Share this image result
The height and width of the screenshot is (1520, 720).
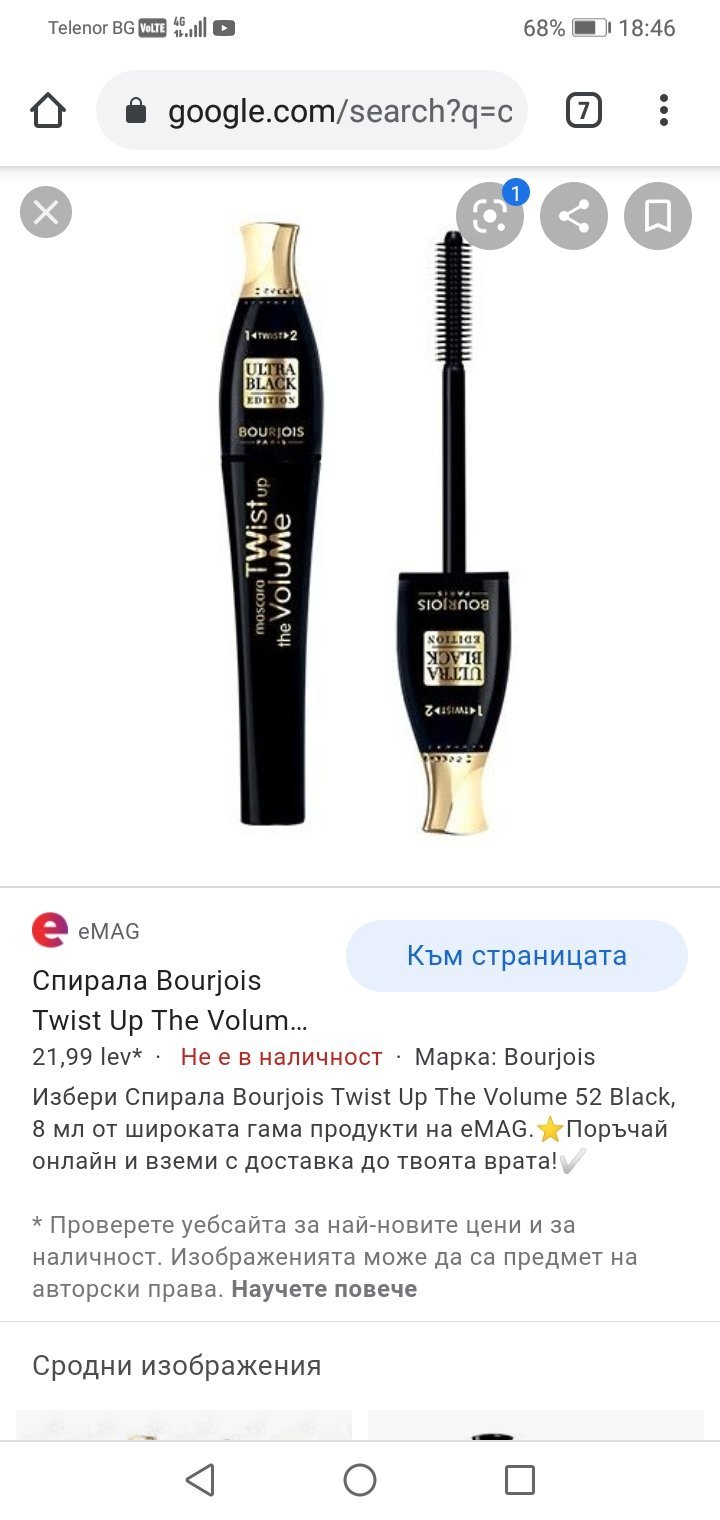coord(574,216)
